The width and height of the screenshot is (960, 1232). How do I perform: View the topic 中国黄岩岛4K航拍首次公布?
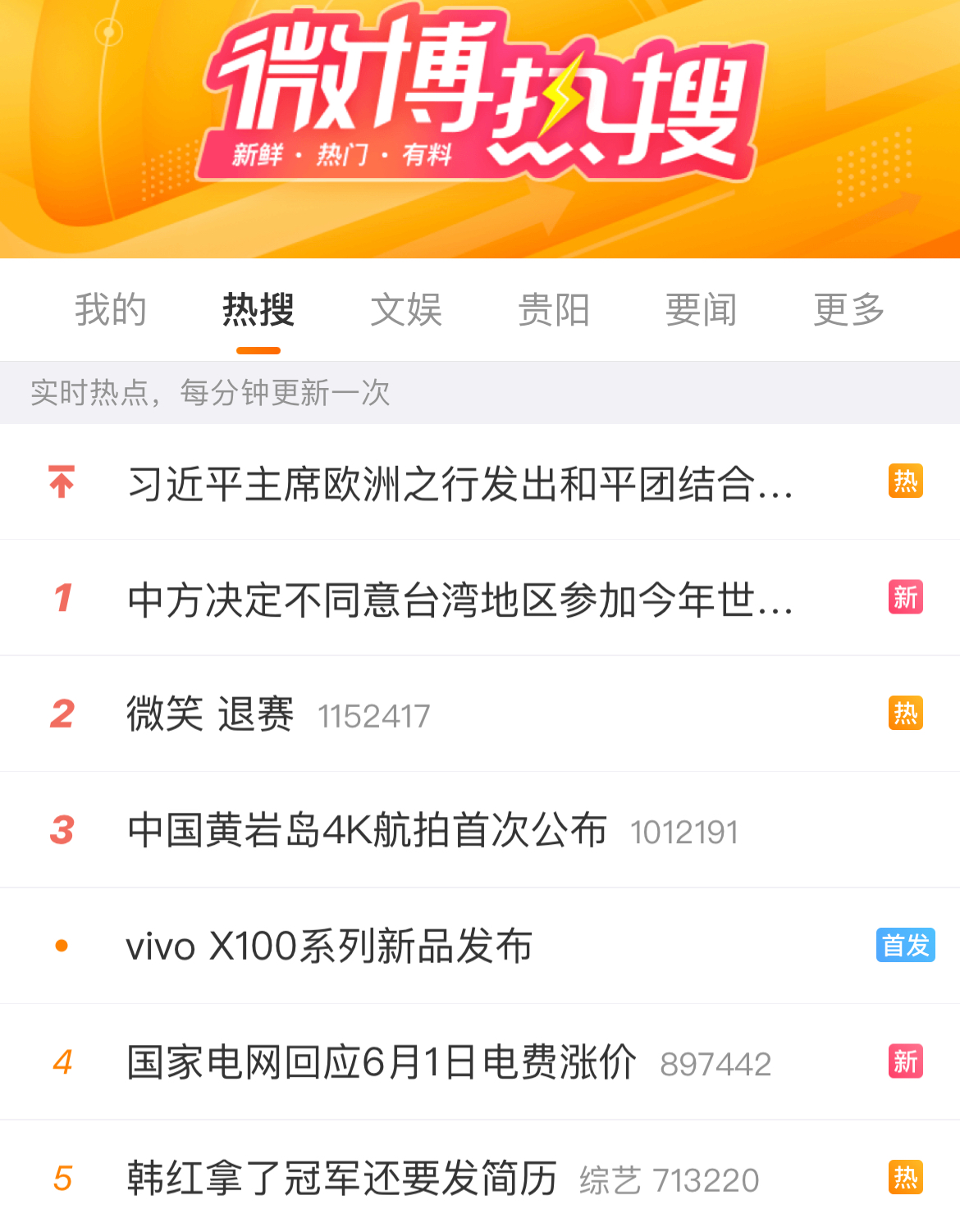click(x=367, y=830)
